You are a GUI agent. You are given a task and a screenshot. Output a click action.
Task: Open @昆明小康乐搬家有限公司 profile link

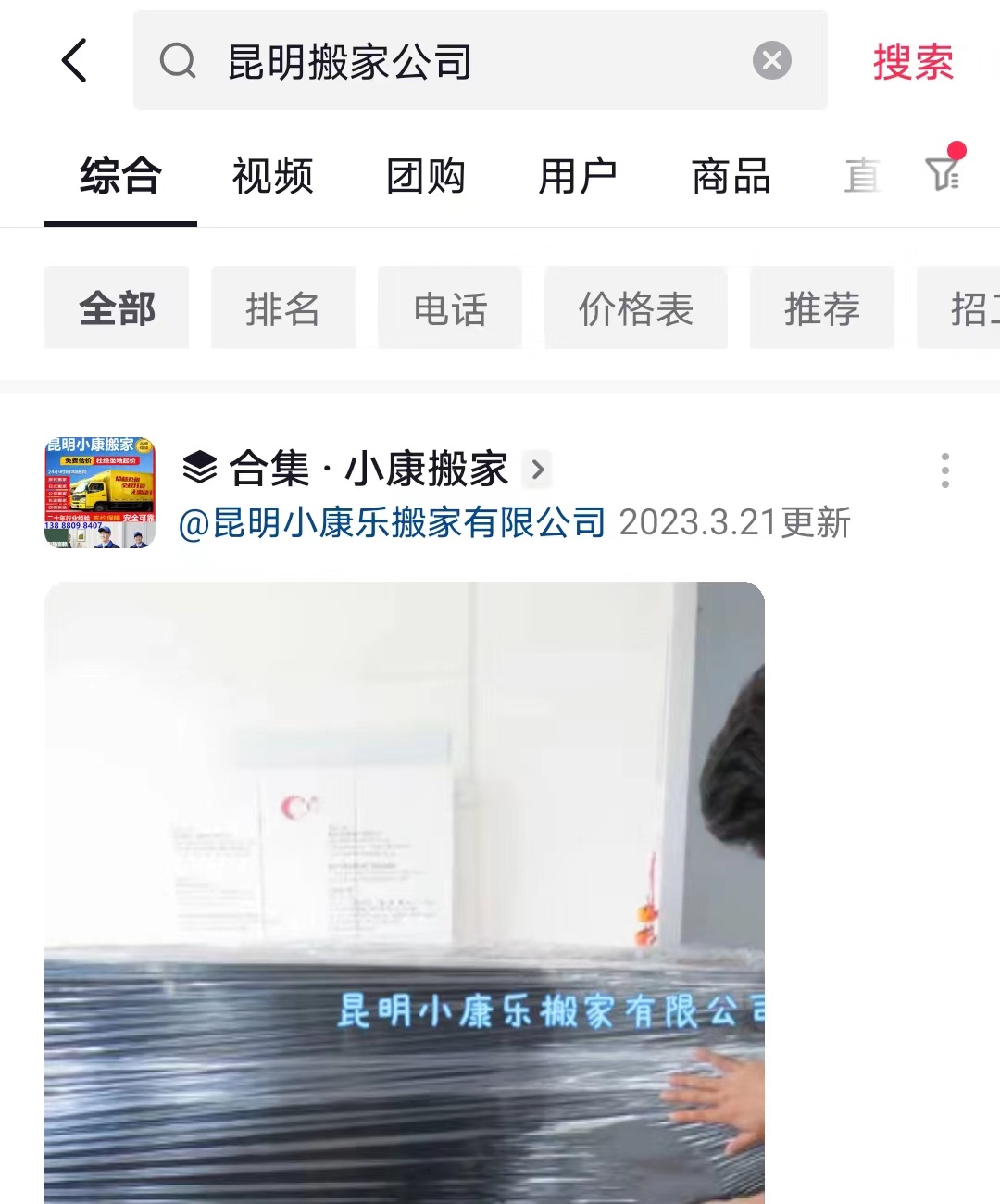[x=392, y=523]
